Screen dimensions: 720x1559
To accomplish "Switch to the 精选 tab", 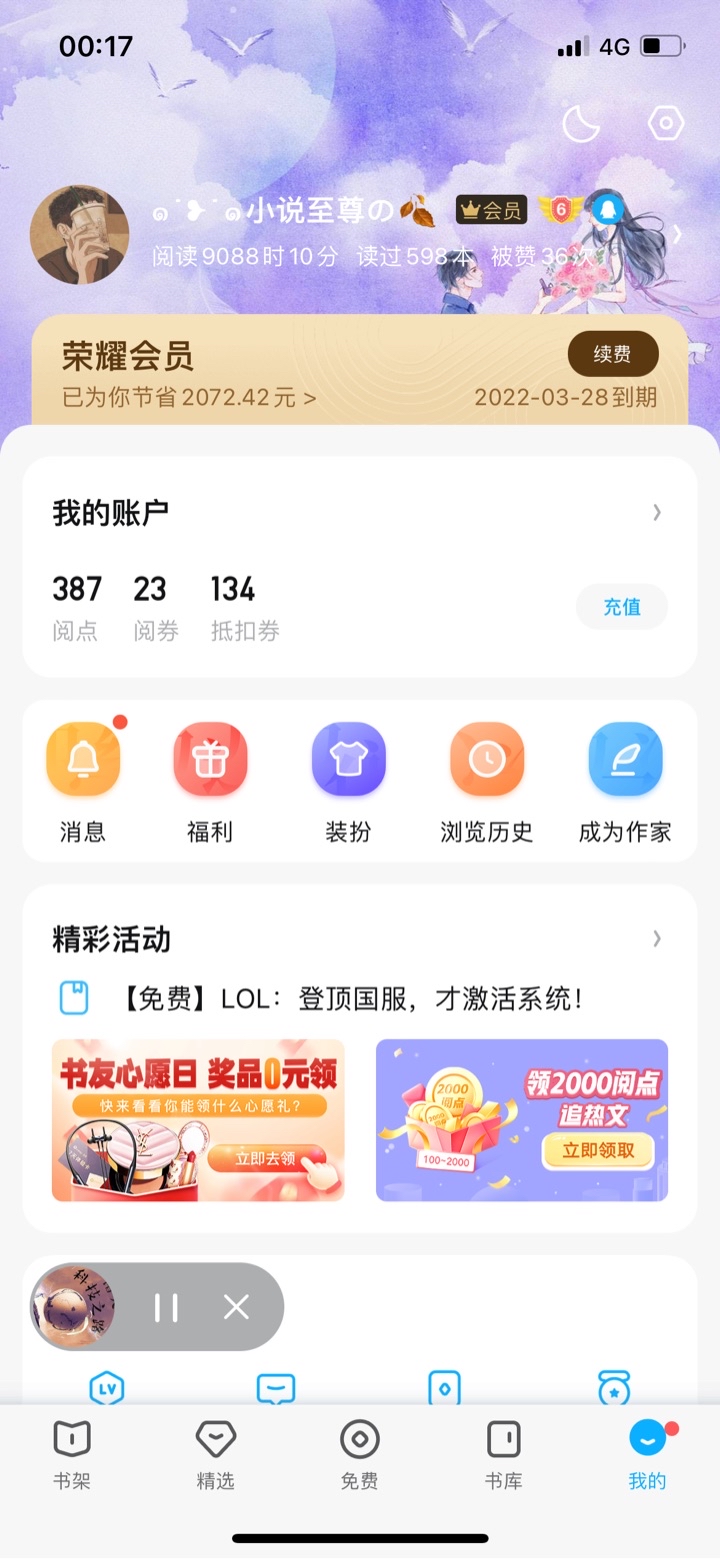I will [x=215, y=1455].
